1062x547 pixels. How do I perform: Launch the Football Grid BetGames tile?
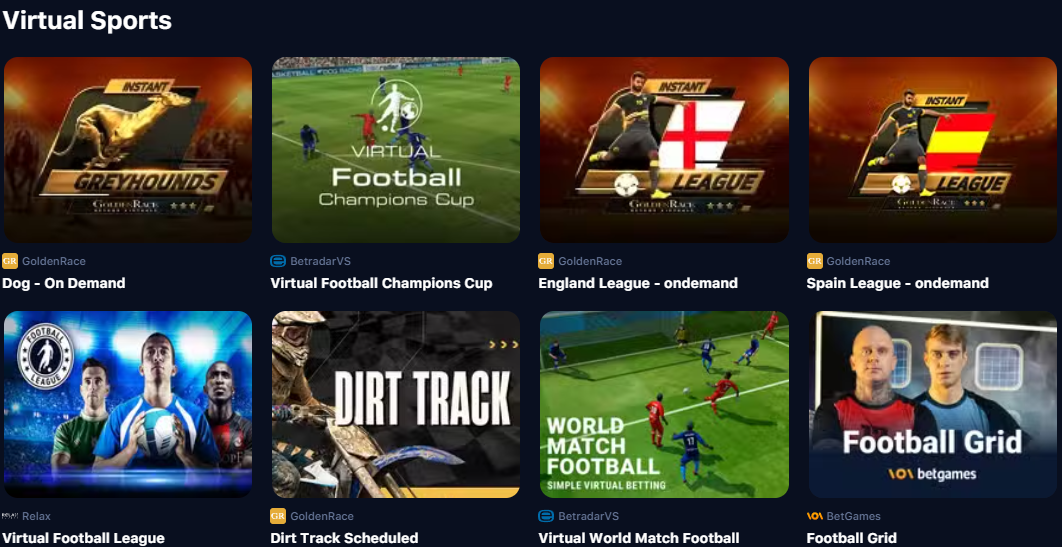(x=933, y=404)
